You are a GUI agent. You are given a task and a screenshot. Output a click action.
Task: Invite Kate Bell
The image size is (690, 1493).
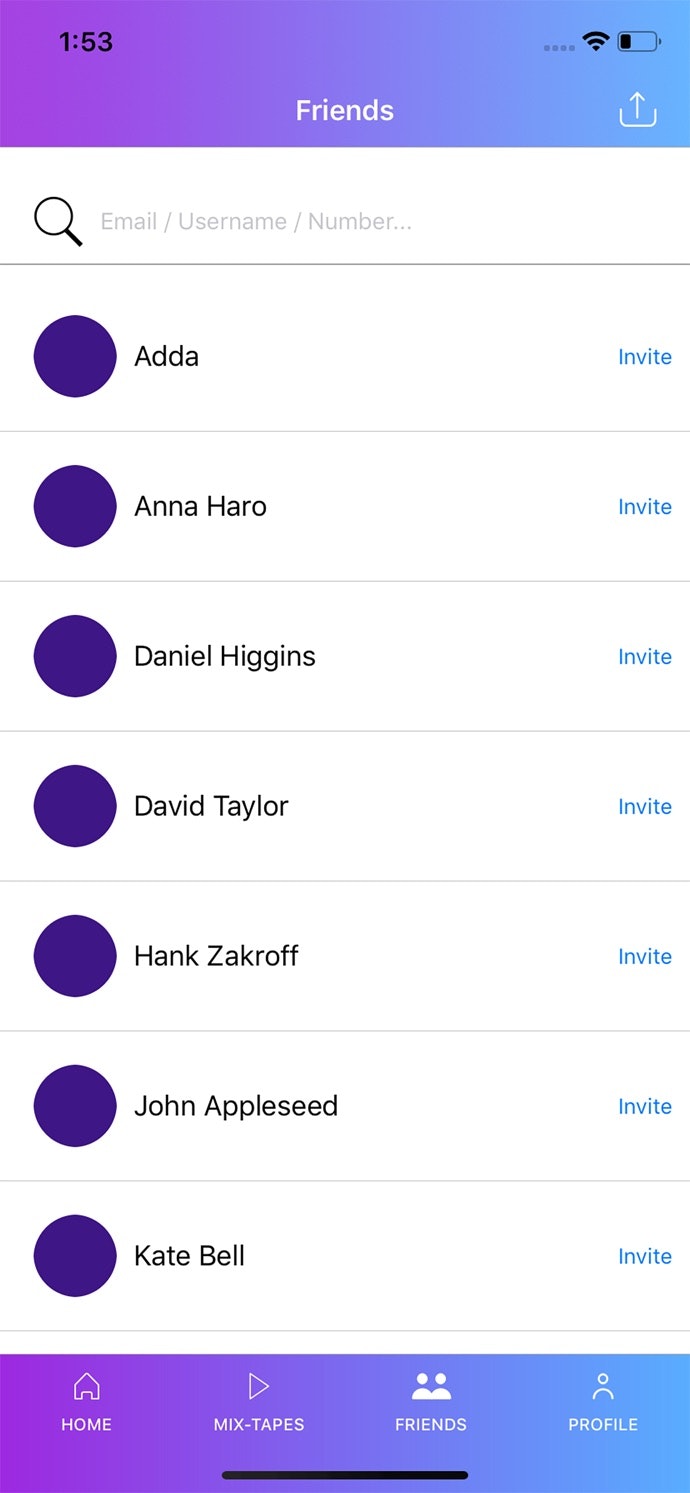pyautogui.click(x=644, y=1257)
